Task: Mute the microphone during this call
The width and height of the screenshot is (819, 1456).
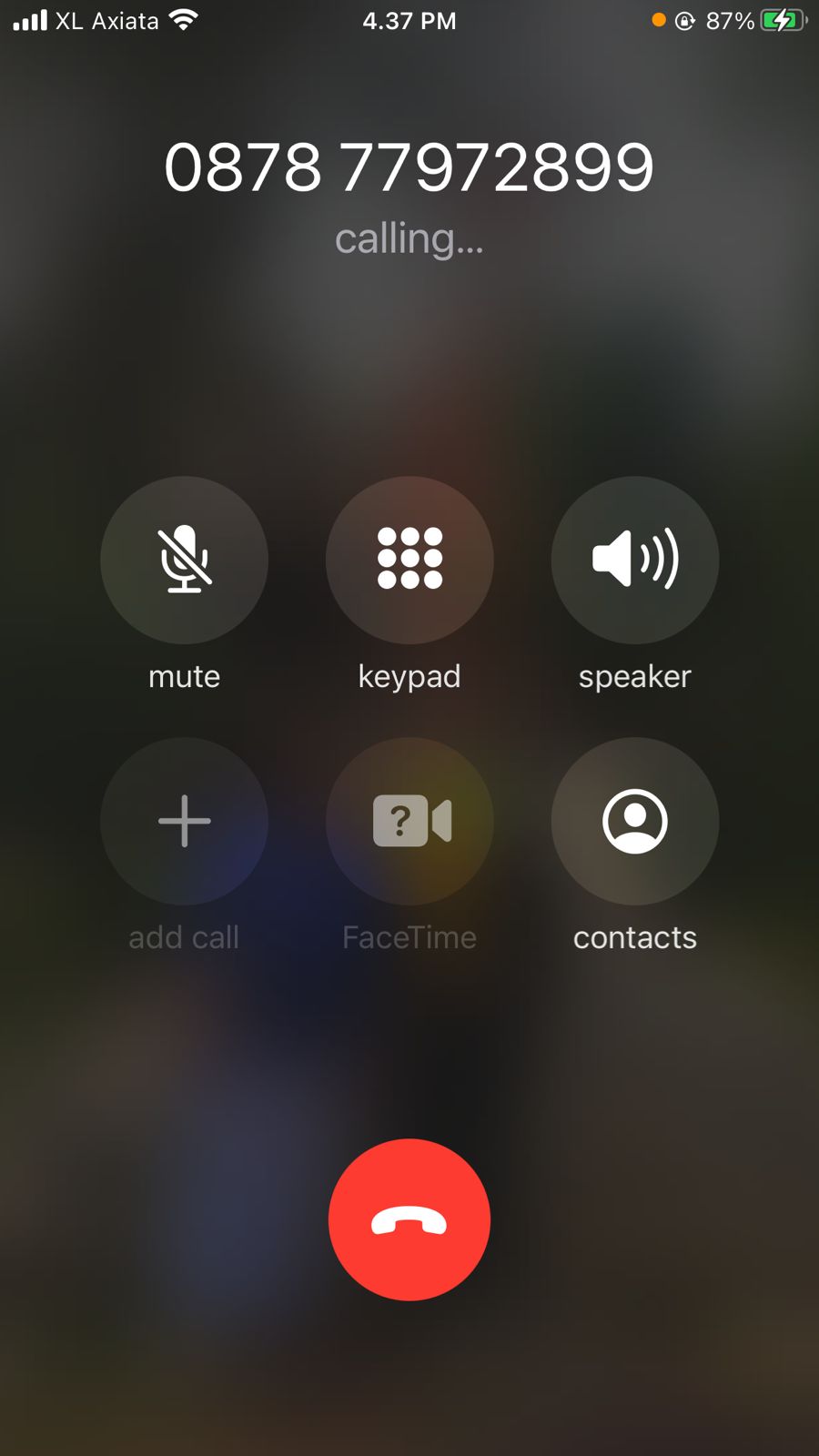Action: point(184,560)
